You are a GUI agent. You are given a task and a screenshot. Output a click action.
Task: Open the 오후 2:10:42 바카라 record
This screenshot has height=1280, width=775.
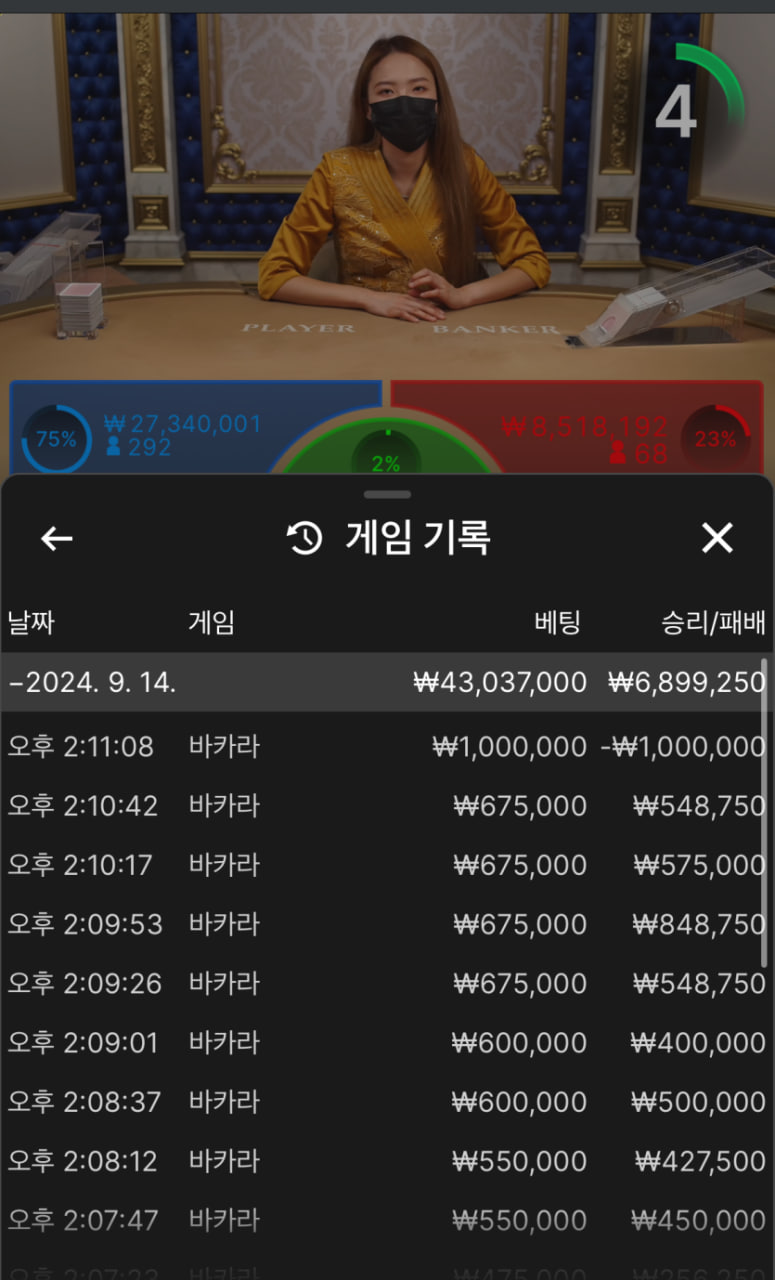[386, 806]
